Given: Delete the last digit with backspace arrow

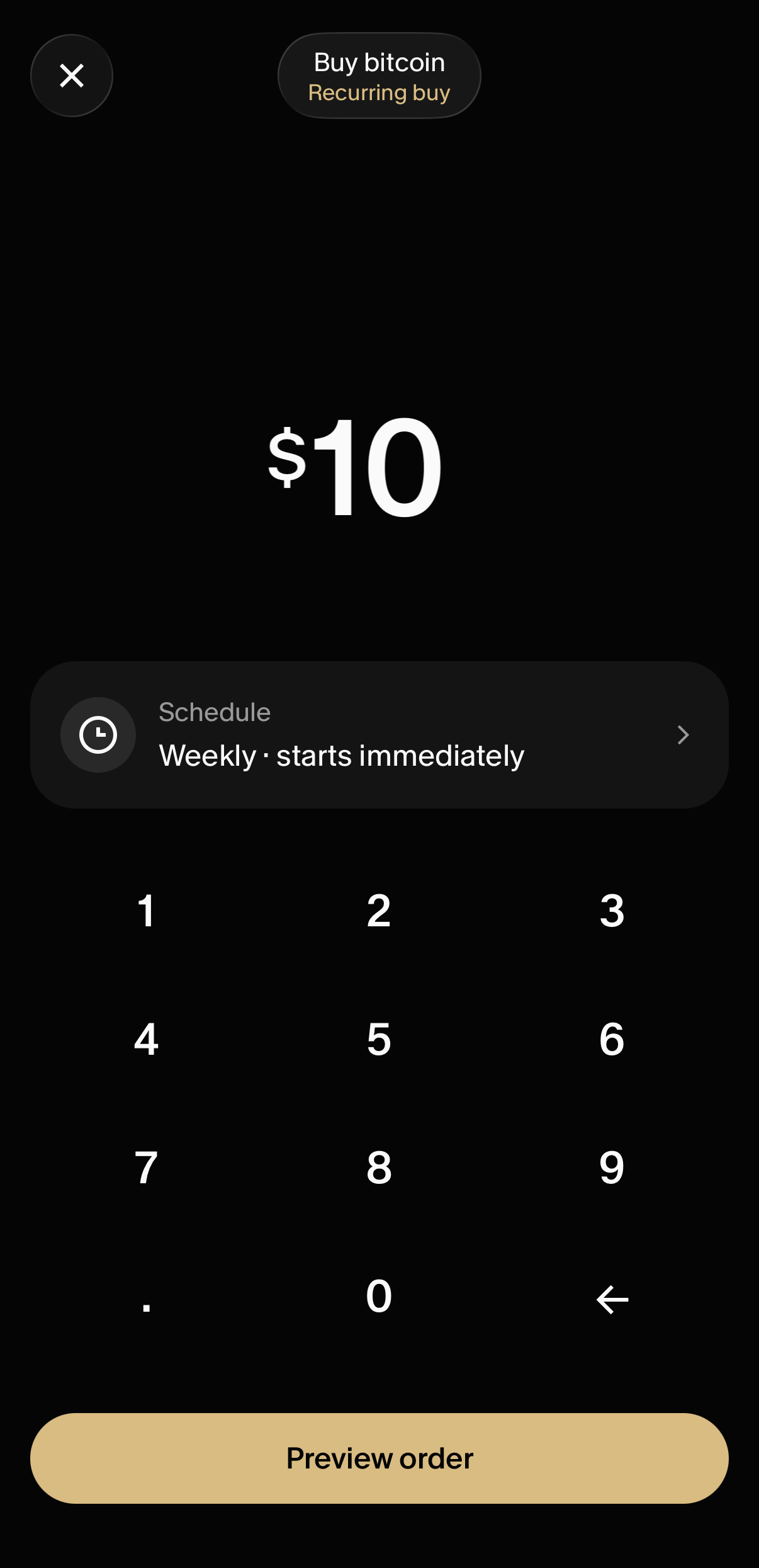Looking at the screenshot, I should (x=612, y=1300).
